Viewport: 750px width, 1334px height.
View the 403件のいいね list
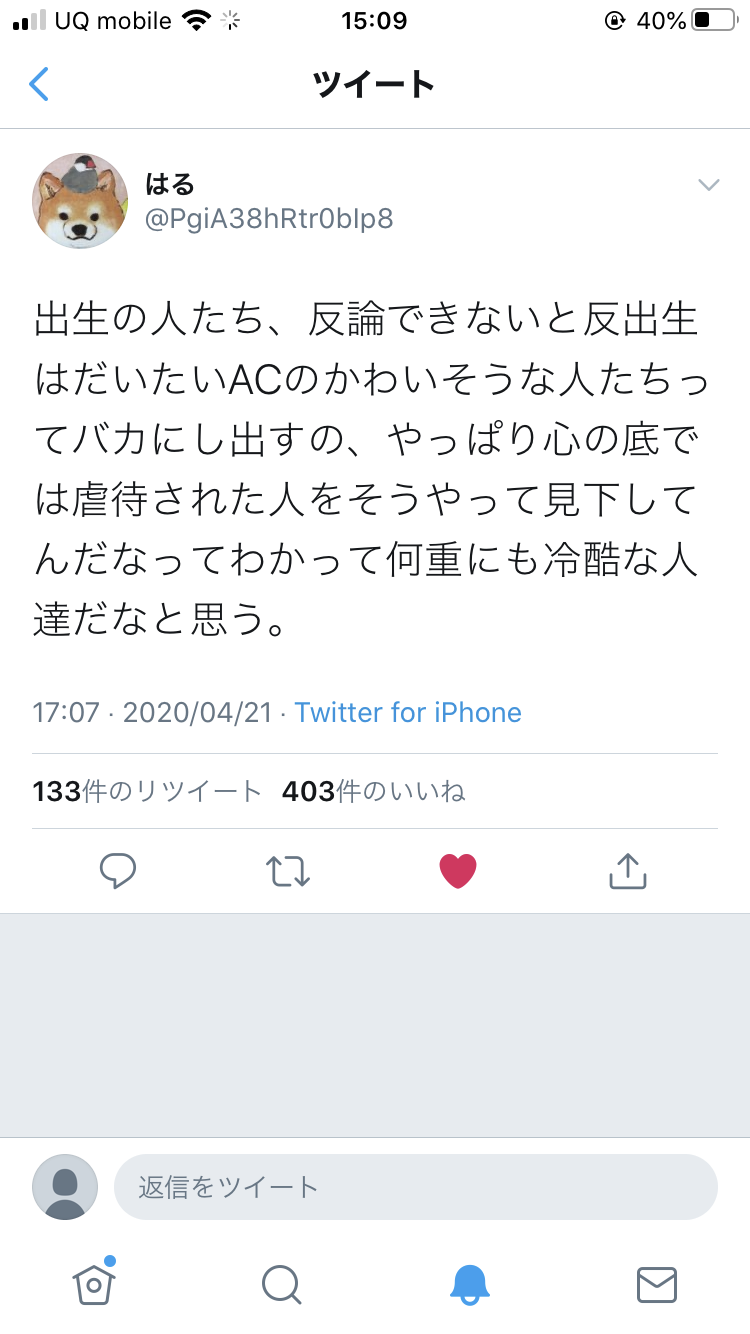click(374, 791)
